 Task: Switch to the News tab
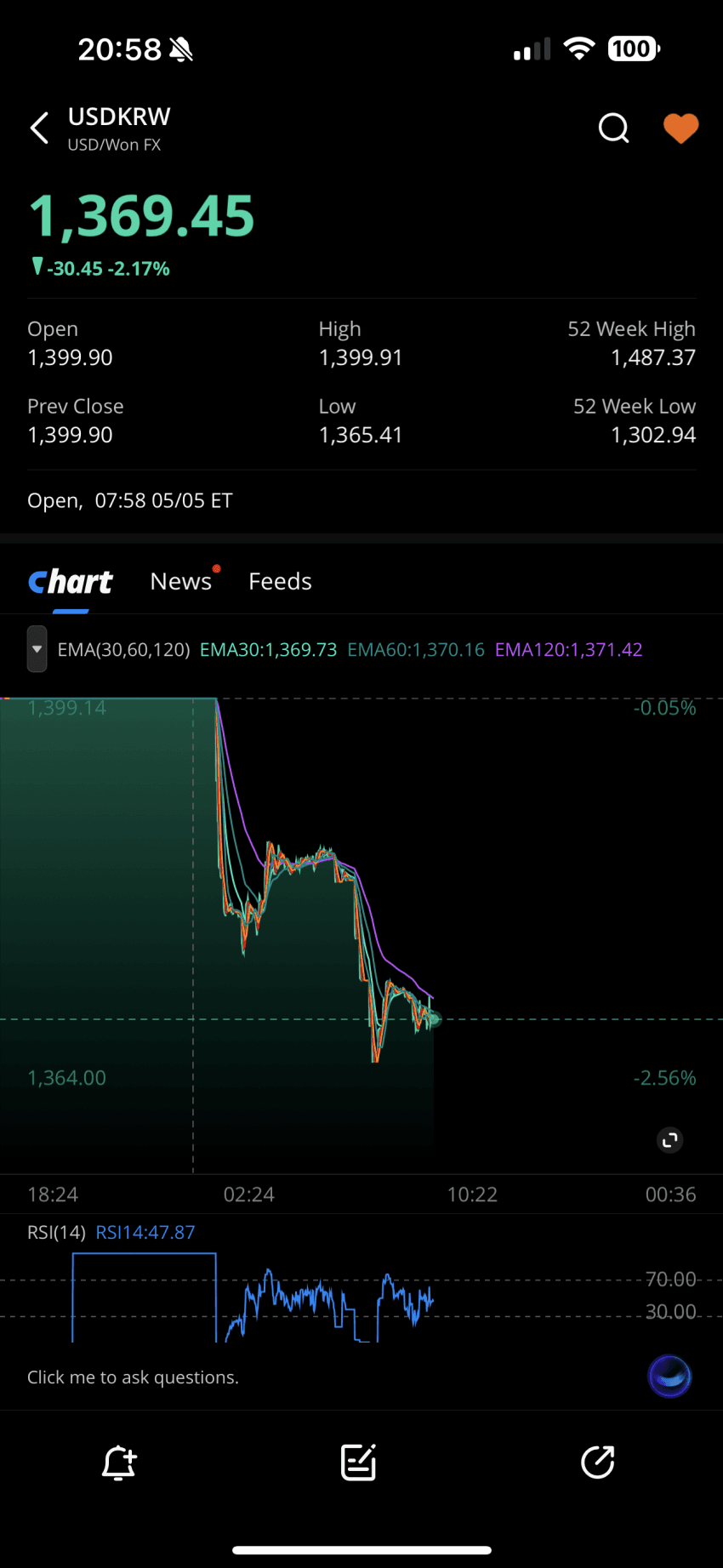pyautogui.click(x=181, y=581)
